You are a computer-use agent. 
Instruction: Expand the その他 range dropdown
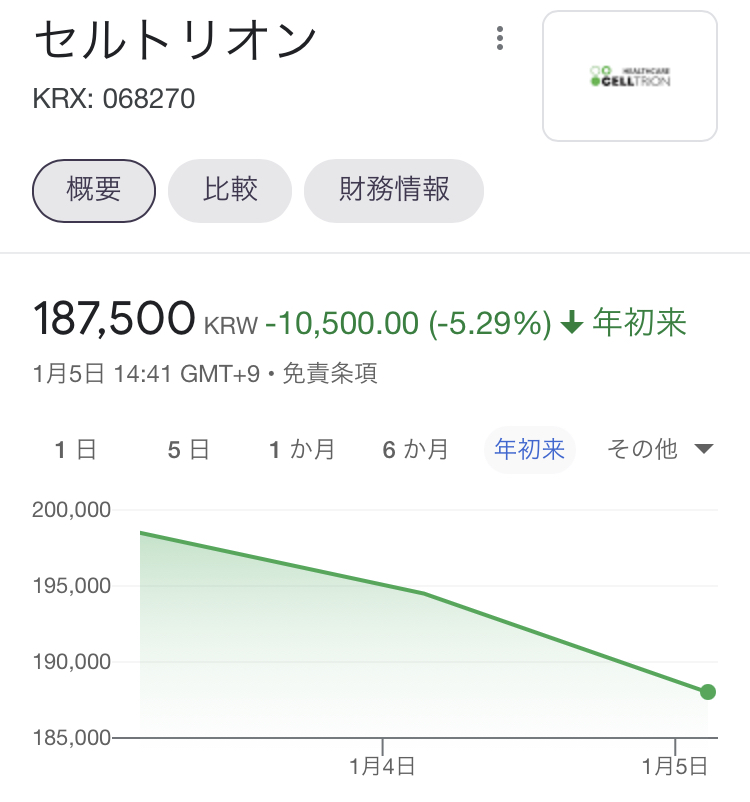(660, 450)
